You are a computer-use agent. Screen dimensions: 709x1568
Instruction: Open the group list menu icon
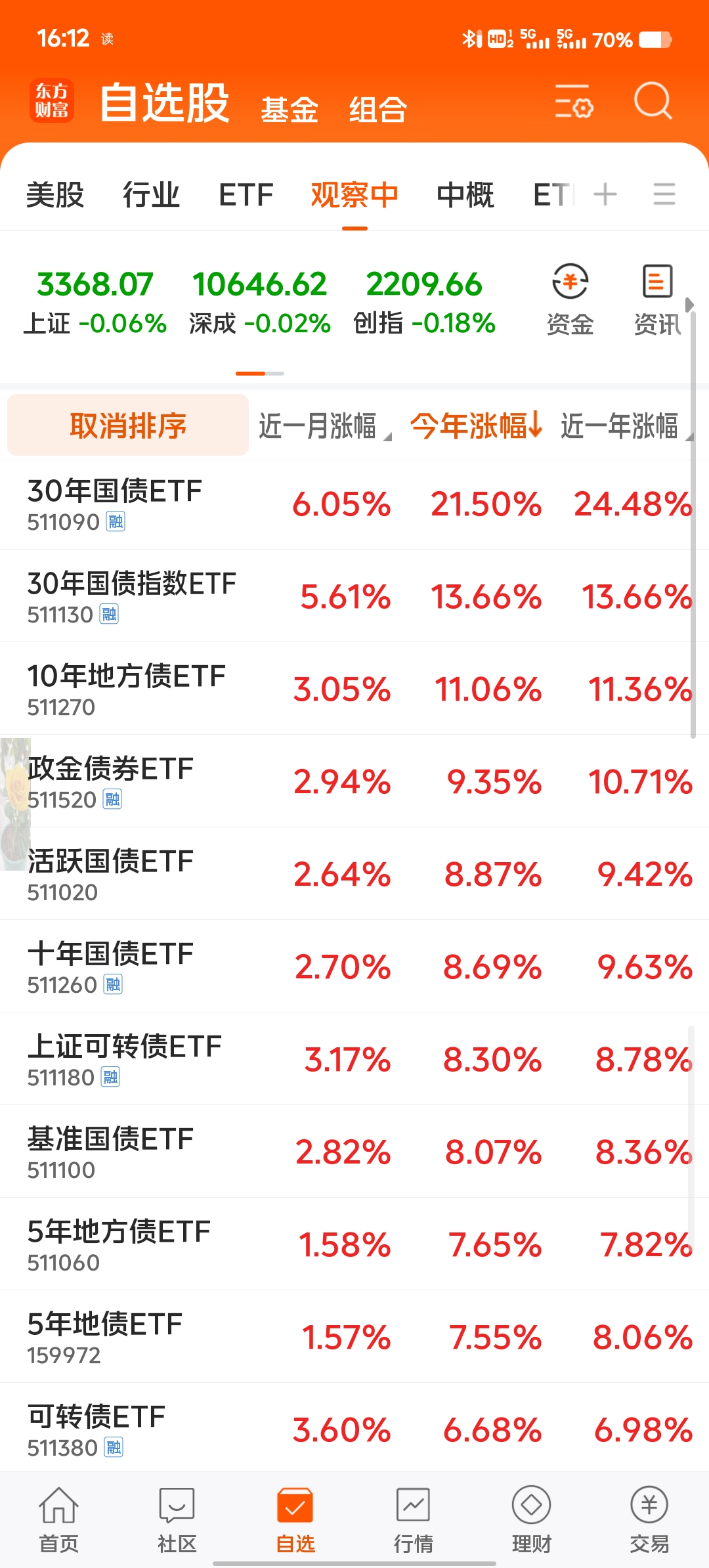pyautogui.click(x=664, y=195)
